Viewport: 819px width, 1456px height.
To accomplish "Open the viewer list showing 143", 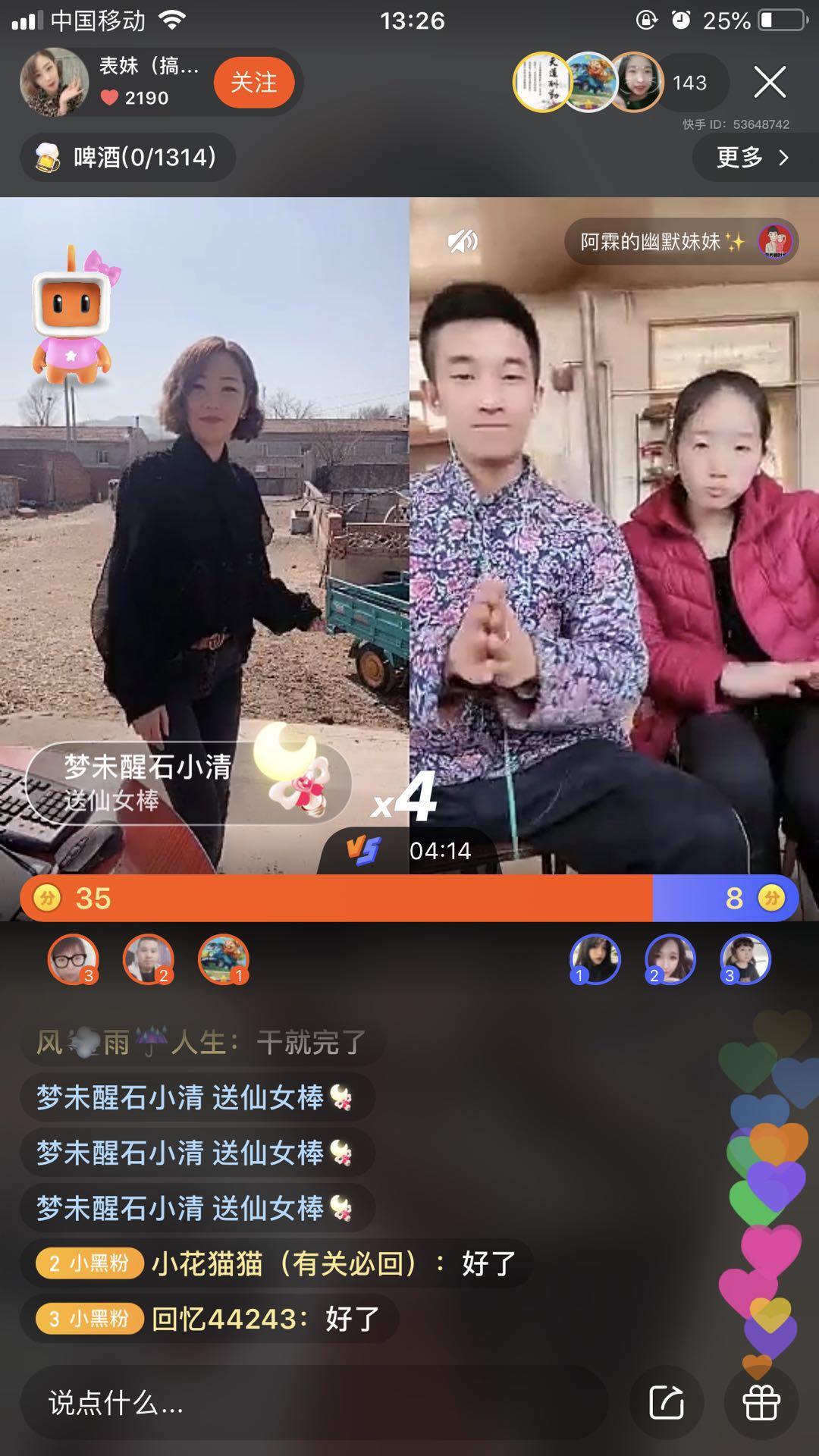I will (689, 83).
